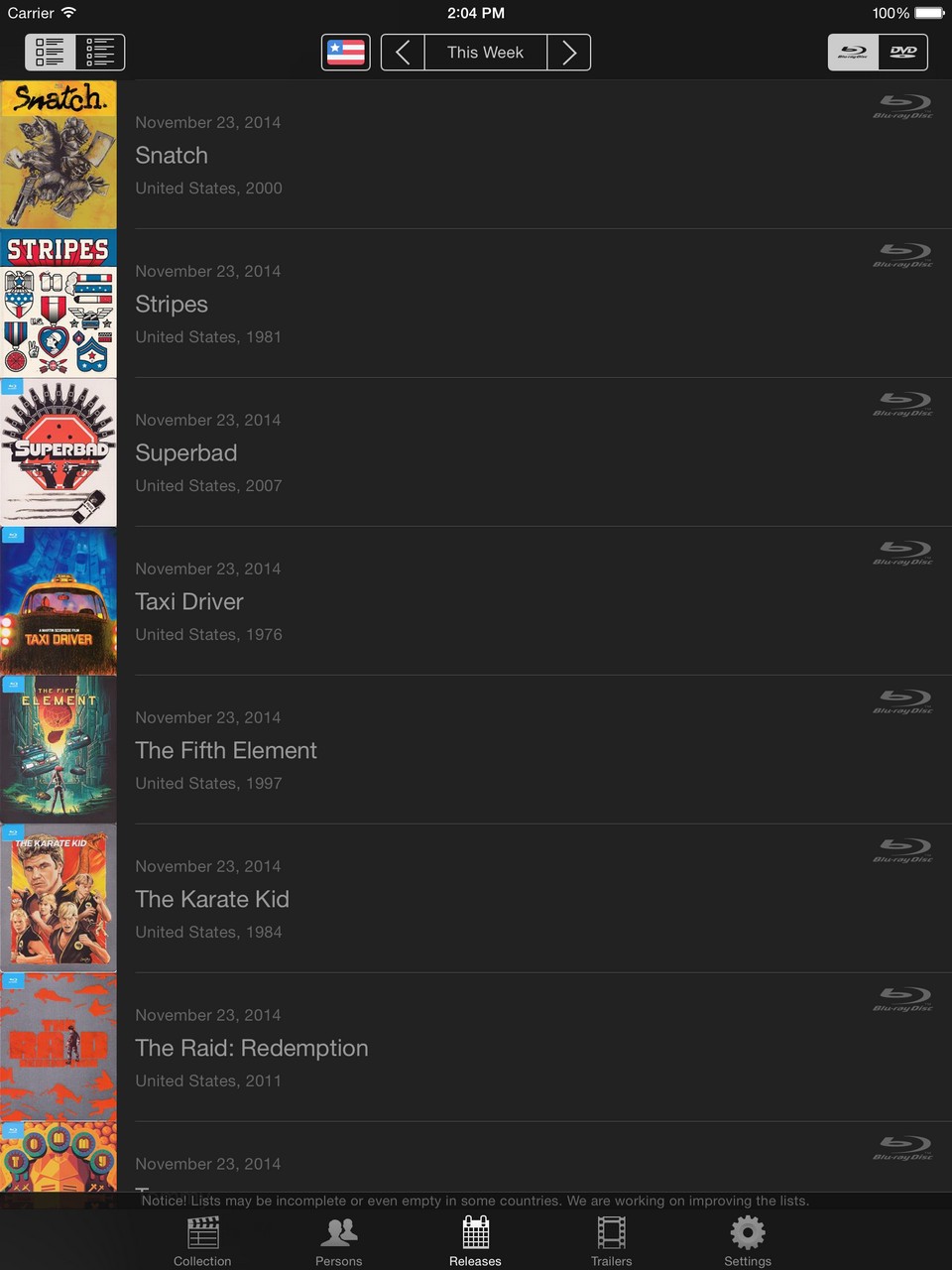Select the Releases tab
This screenshot has height=1270, width=952.
point(475,1240)
